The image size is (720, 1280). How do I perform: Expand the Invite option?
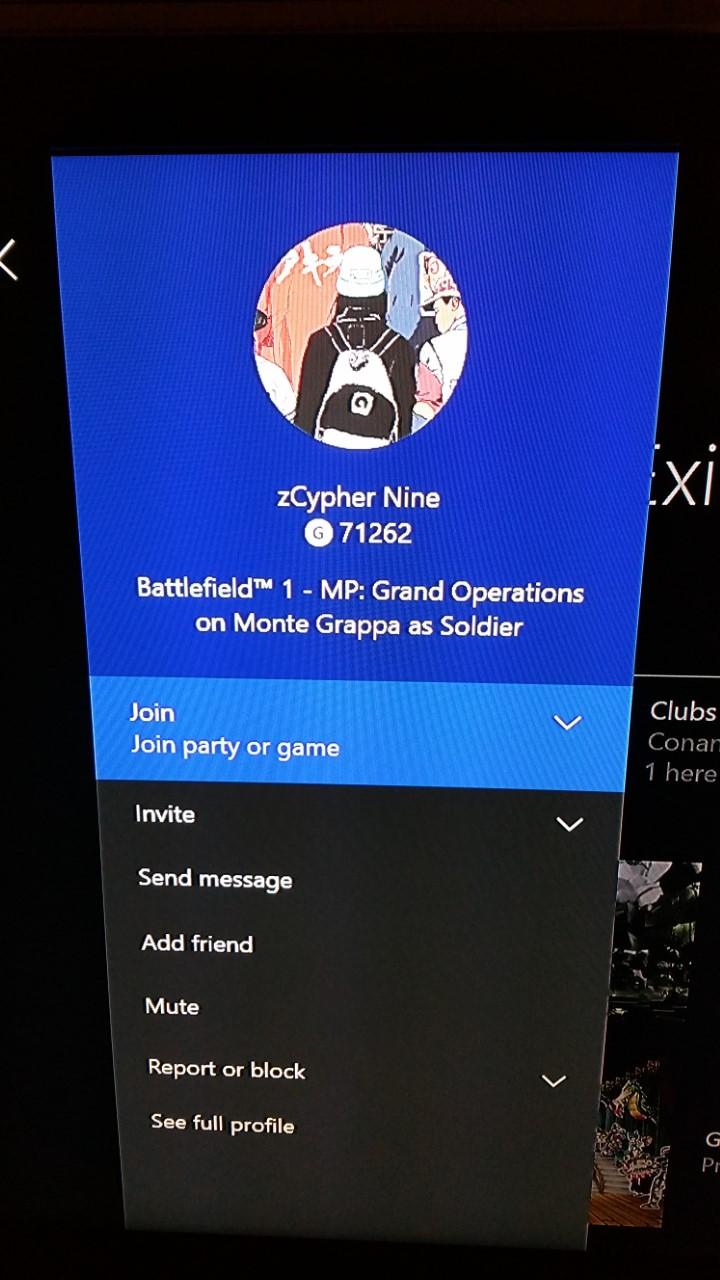(568, 824)
